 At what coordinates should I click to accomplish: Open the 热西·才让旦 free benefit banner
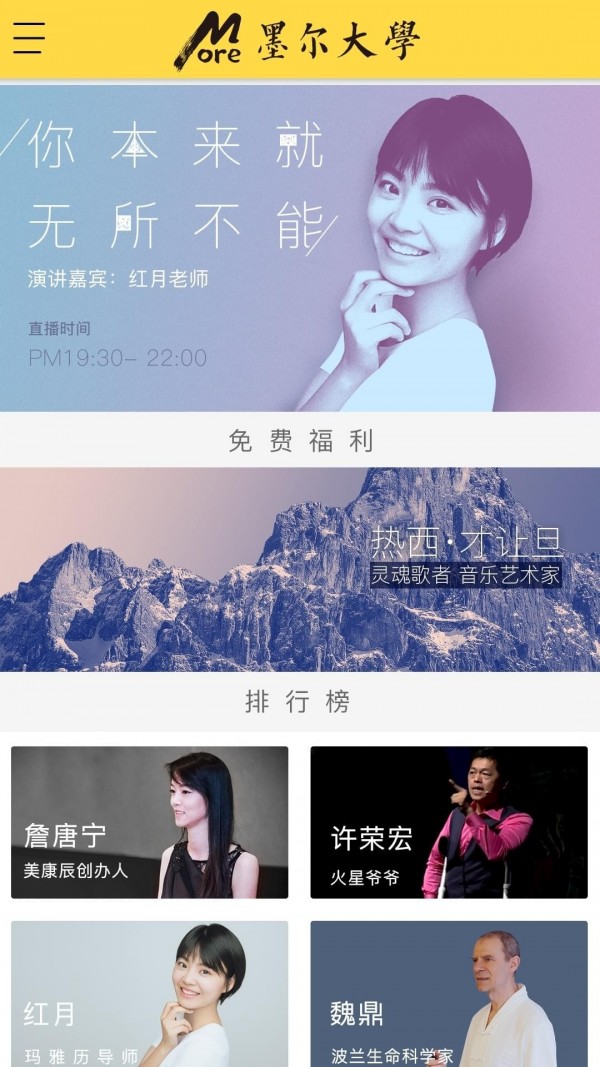coord(300,569)
